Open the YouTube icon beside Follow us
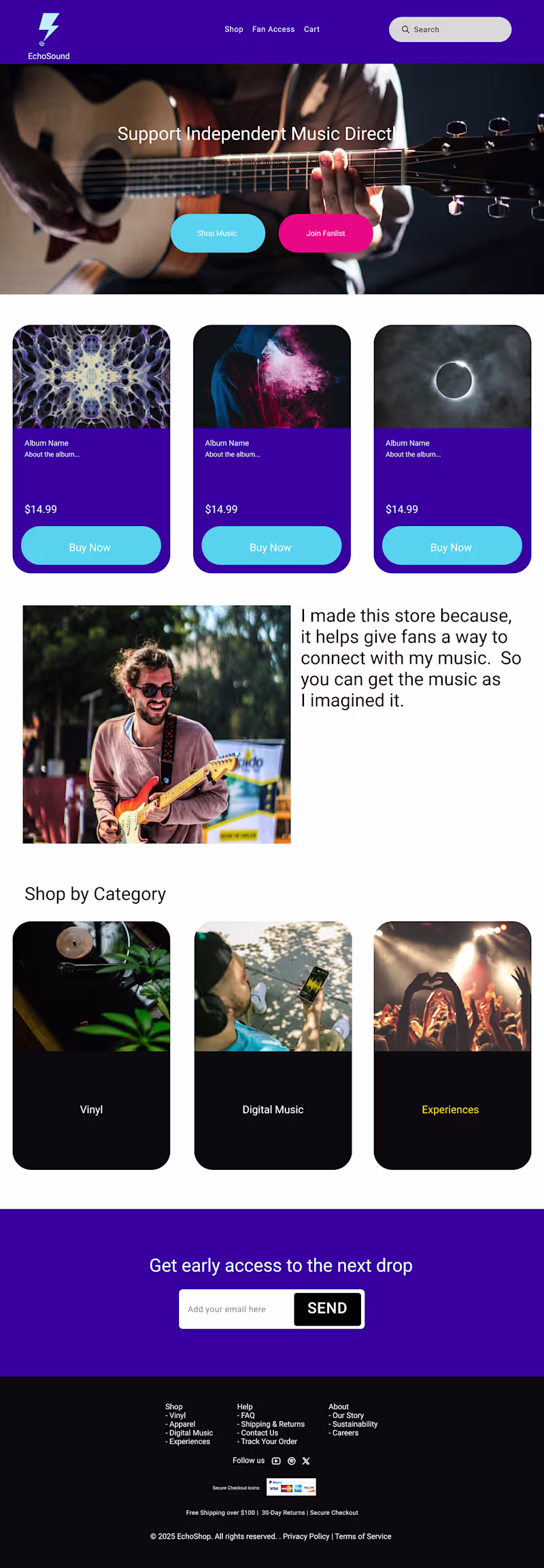This screenshot has width=544, height=1568. 276,1460
